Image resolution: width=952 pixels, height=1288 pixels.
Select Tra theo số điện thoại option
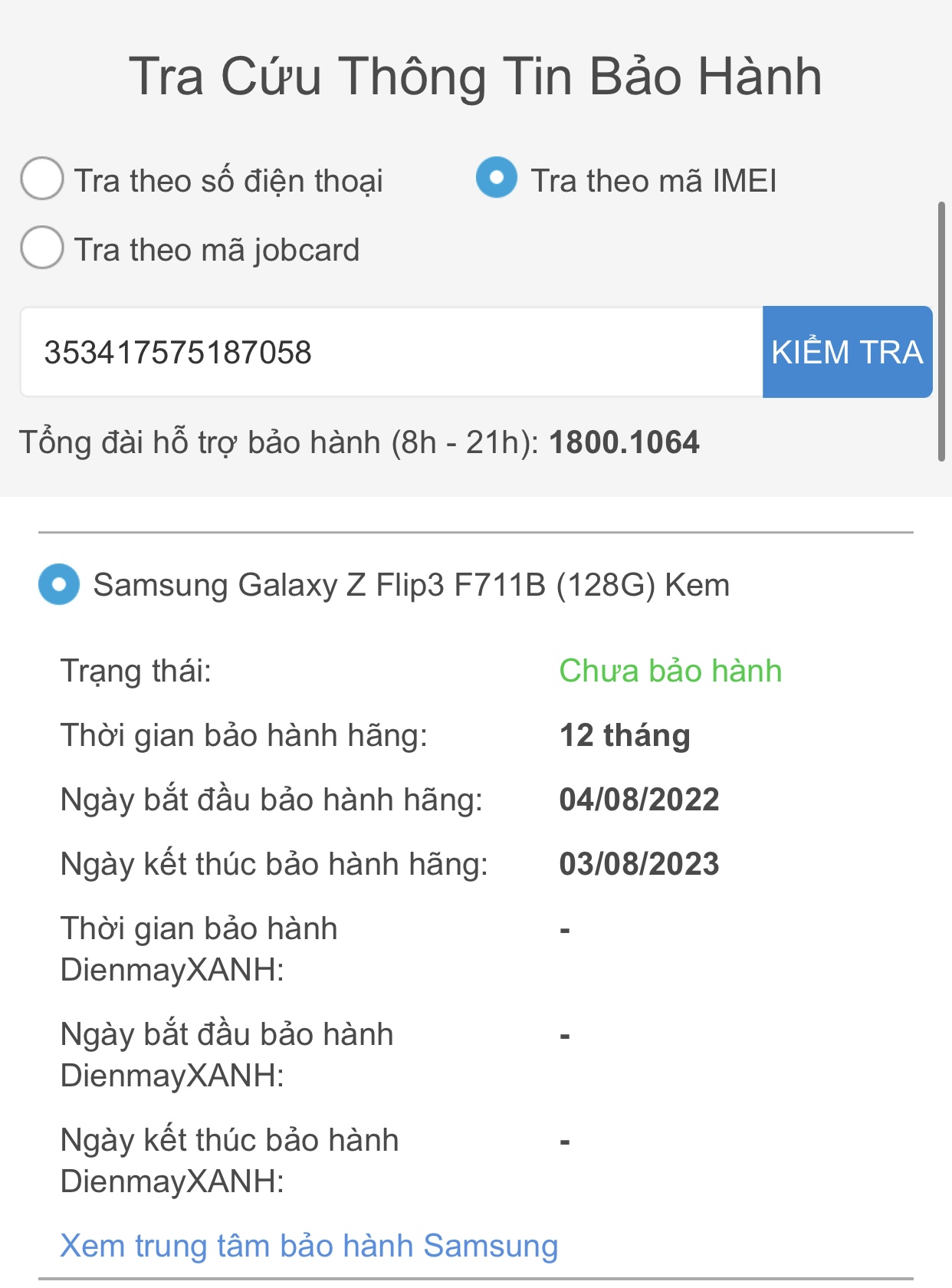coord(42,179)
